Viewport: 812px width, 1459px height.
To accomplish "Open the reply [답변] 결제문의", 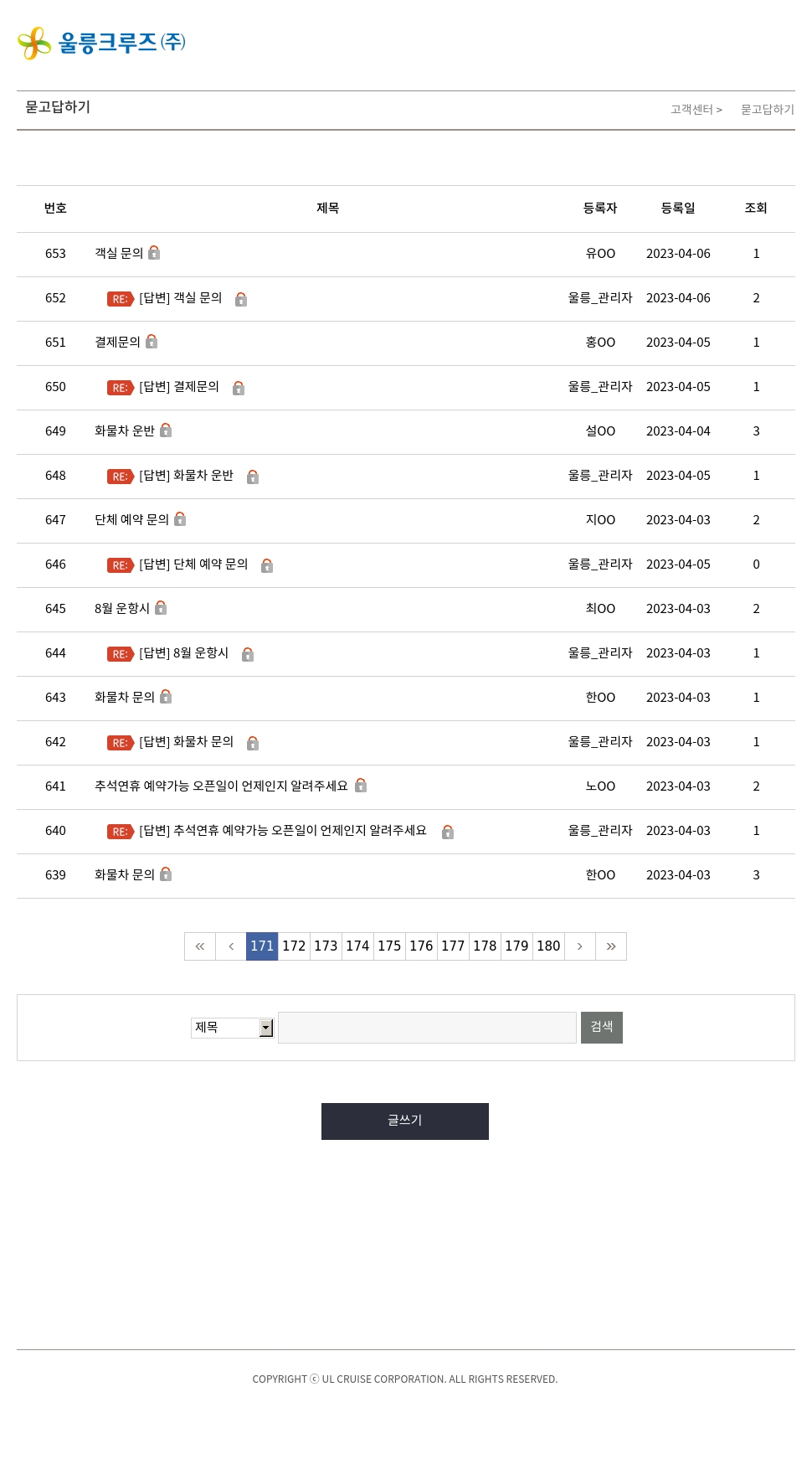I will [179, 387].
